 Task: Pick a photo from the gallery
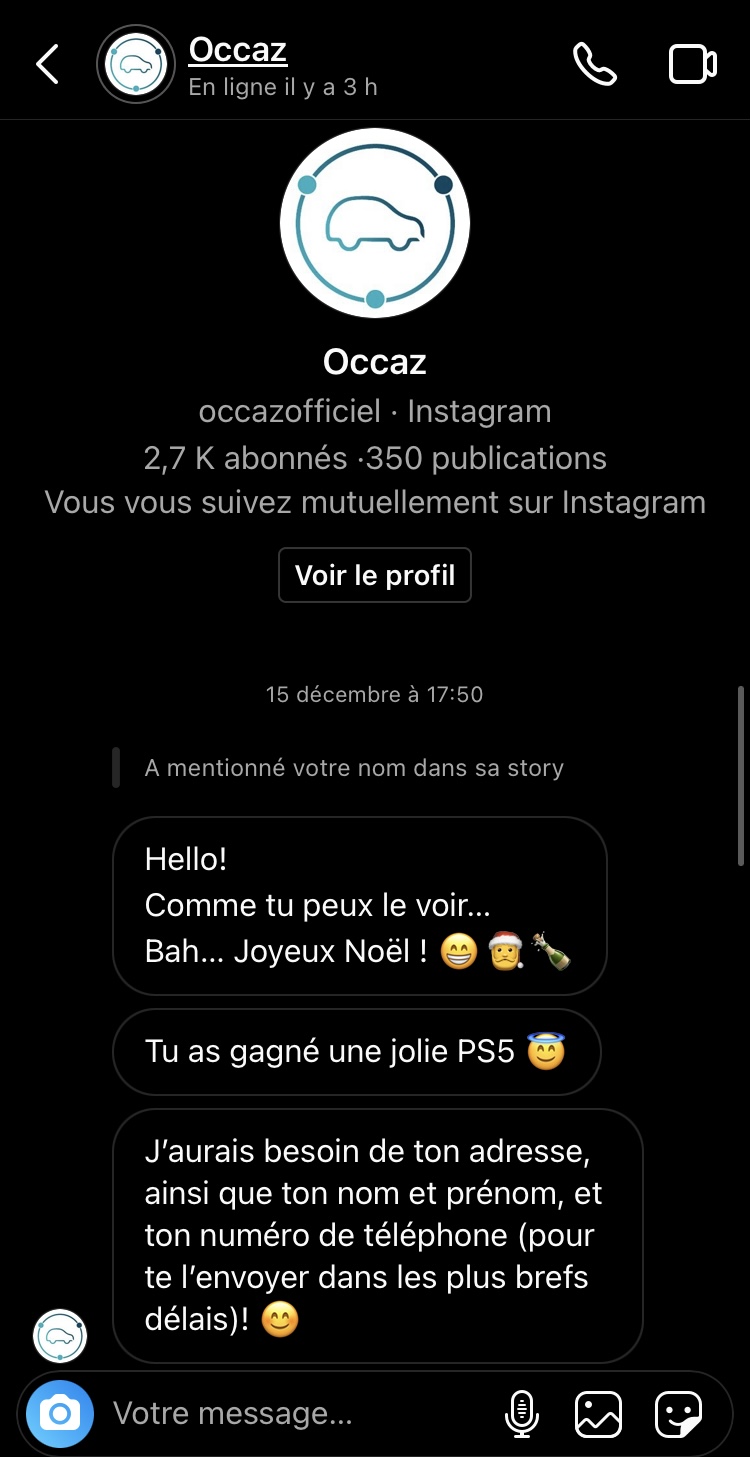click(598, 1414)
